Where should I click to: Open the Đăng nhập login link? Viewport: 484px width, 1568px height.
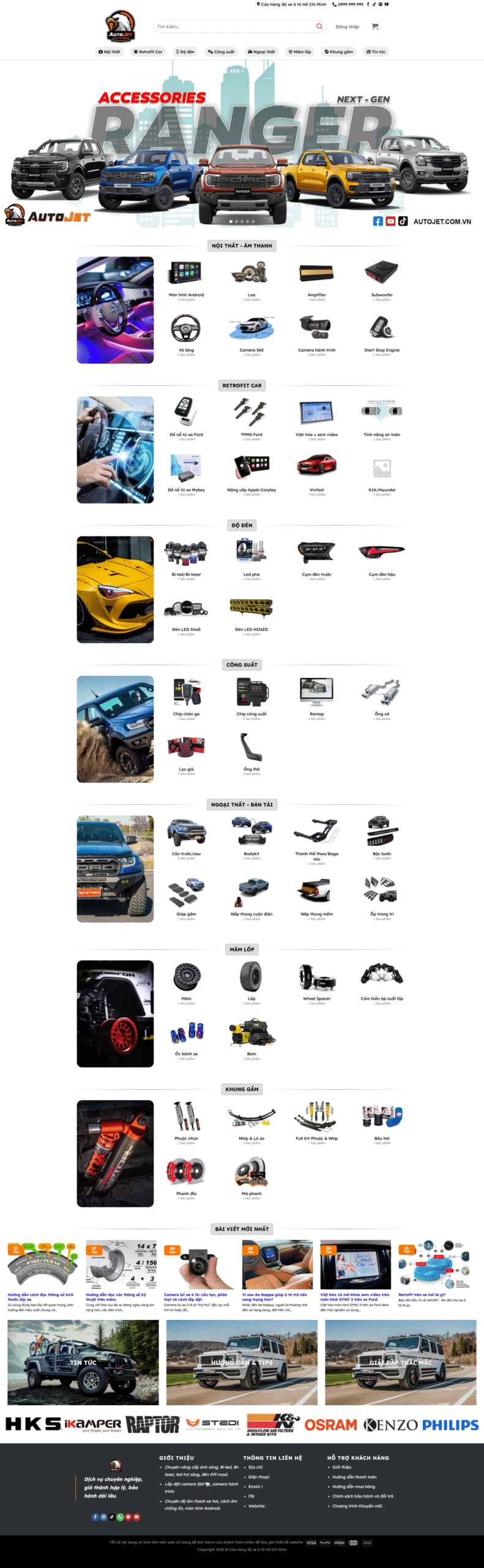click(x=347, y=27)
